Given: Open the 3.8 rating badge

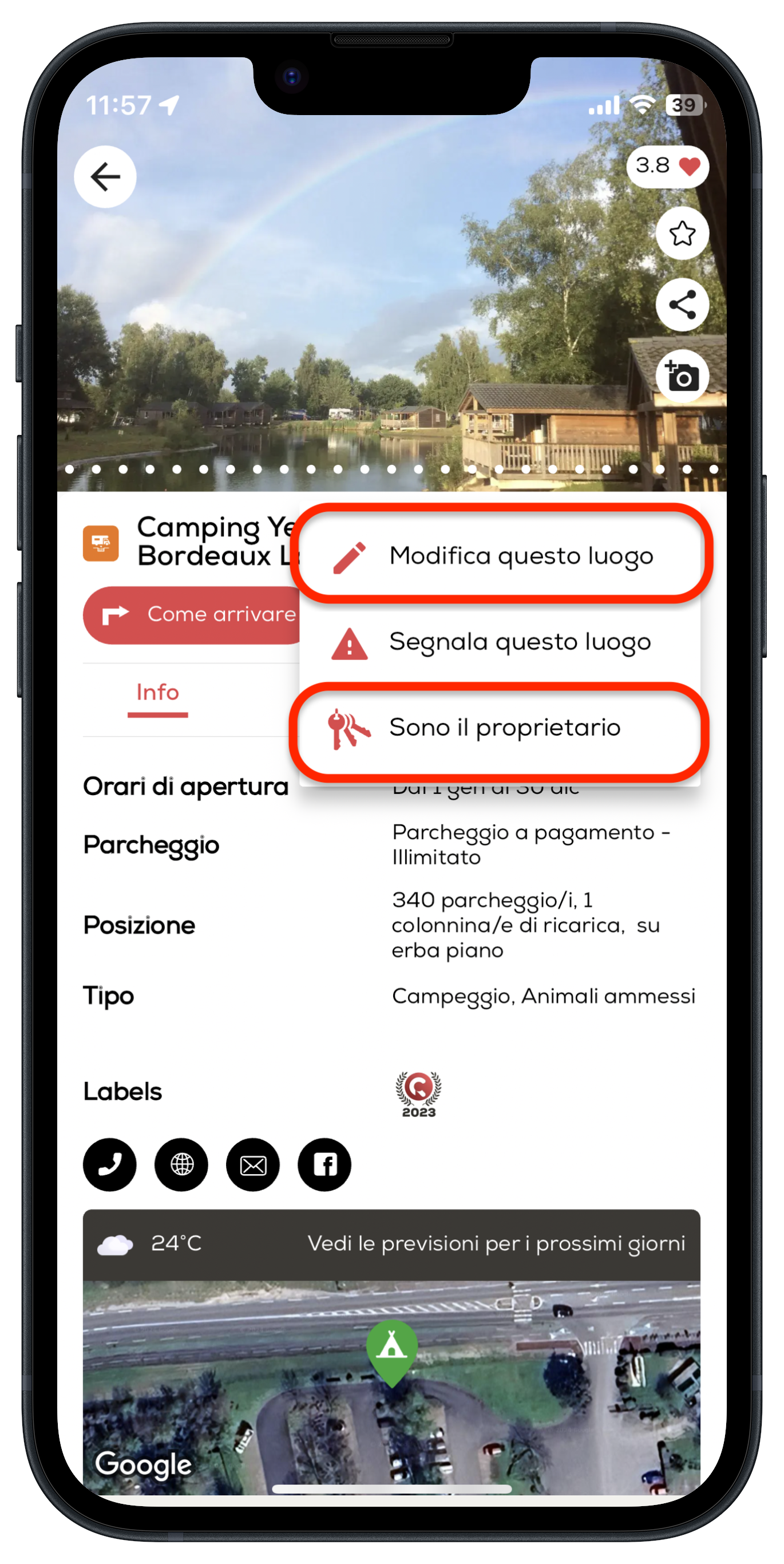Looking at the screenshot, I should click(667, 166).
